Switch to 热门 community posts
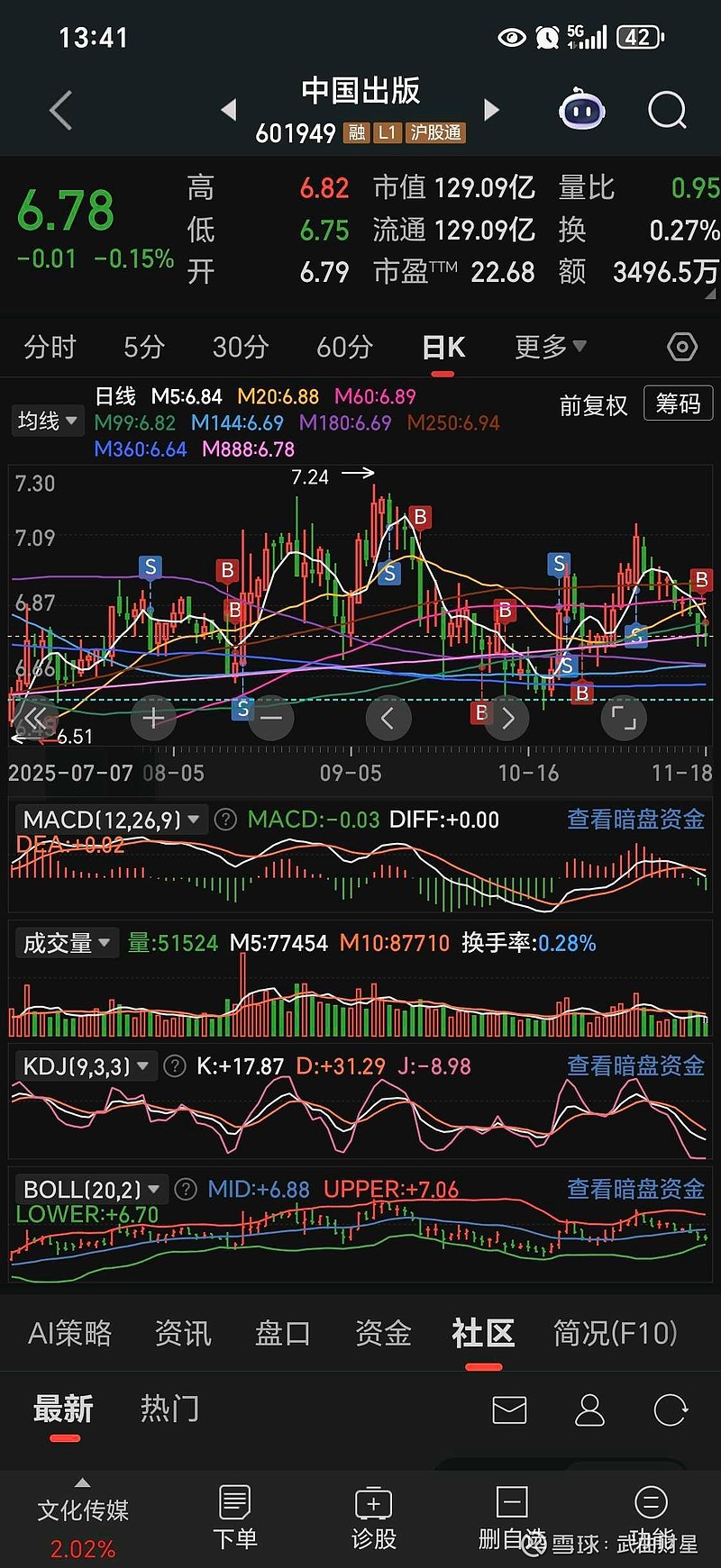Viewport: 721px width, 1568px height. click(x=169, y=1409)
